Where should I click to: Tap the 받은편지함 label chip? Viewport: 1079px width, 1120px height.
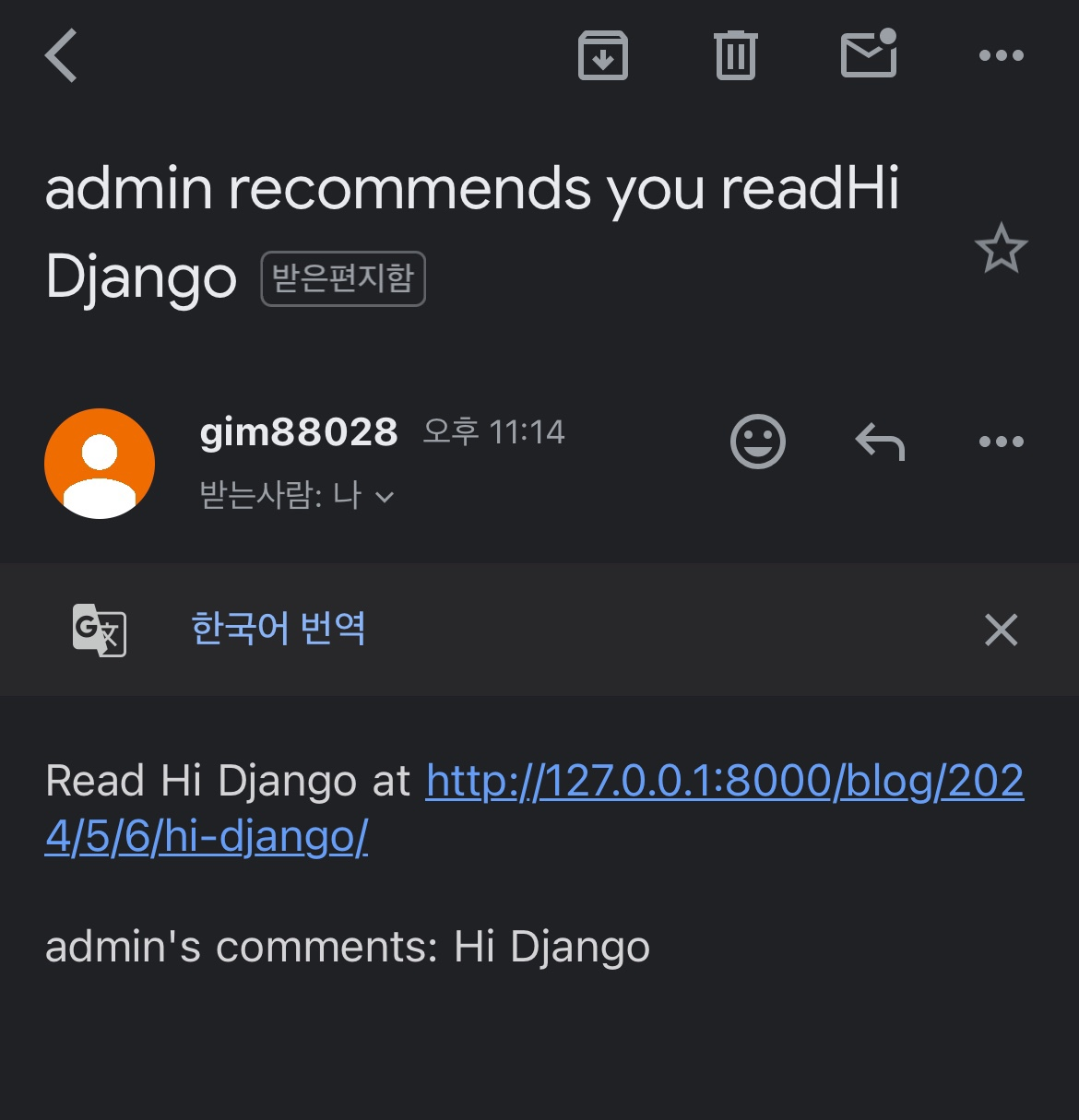click(343, 278)
